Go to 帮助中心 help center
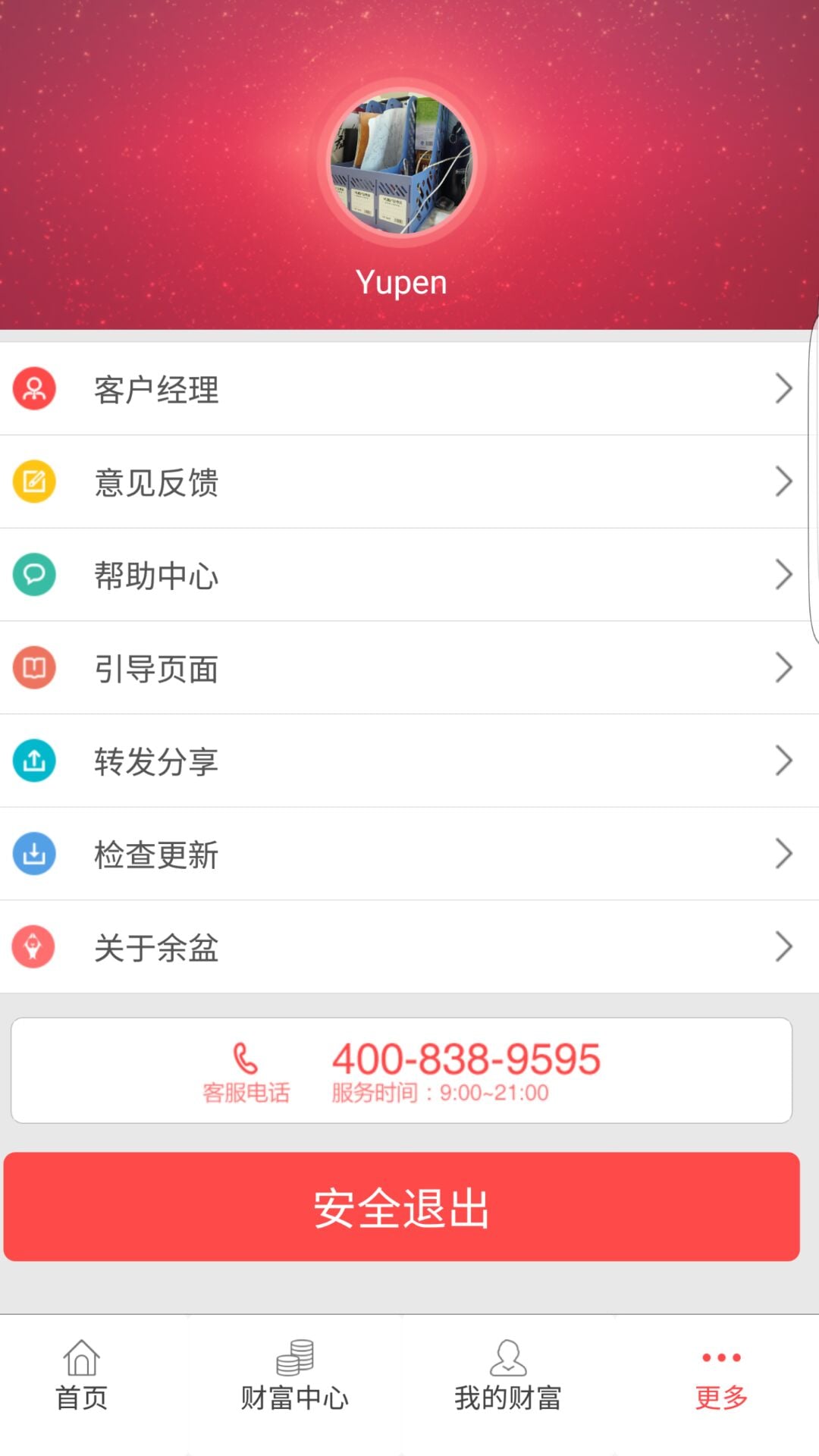The height and width of the screenshot is (1456, 819). click(x=409, y=576)
